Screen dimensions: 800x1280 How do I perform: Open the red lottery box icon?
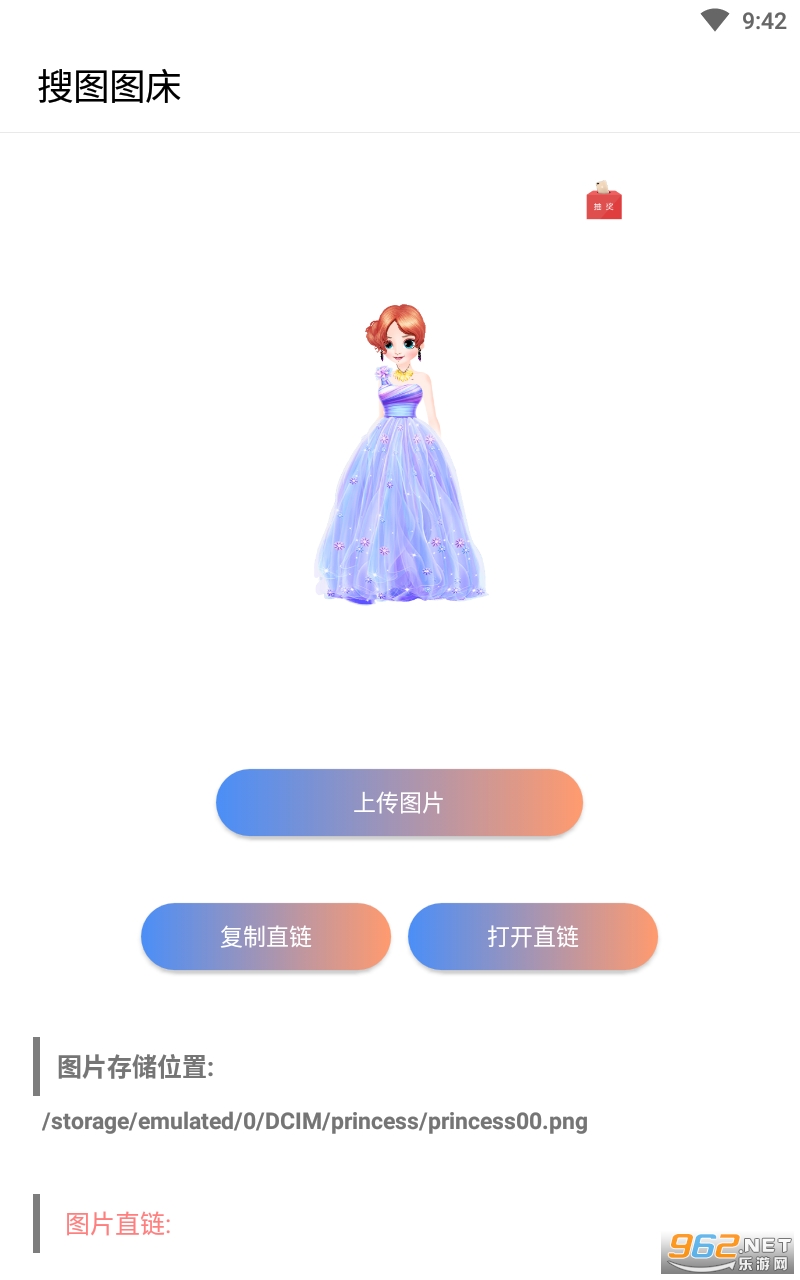point(604,200)
